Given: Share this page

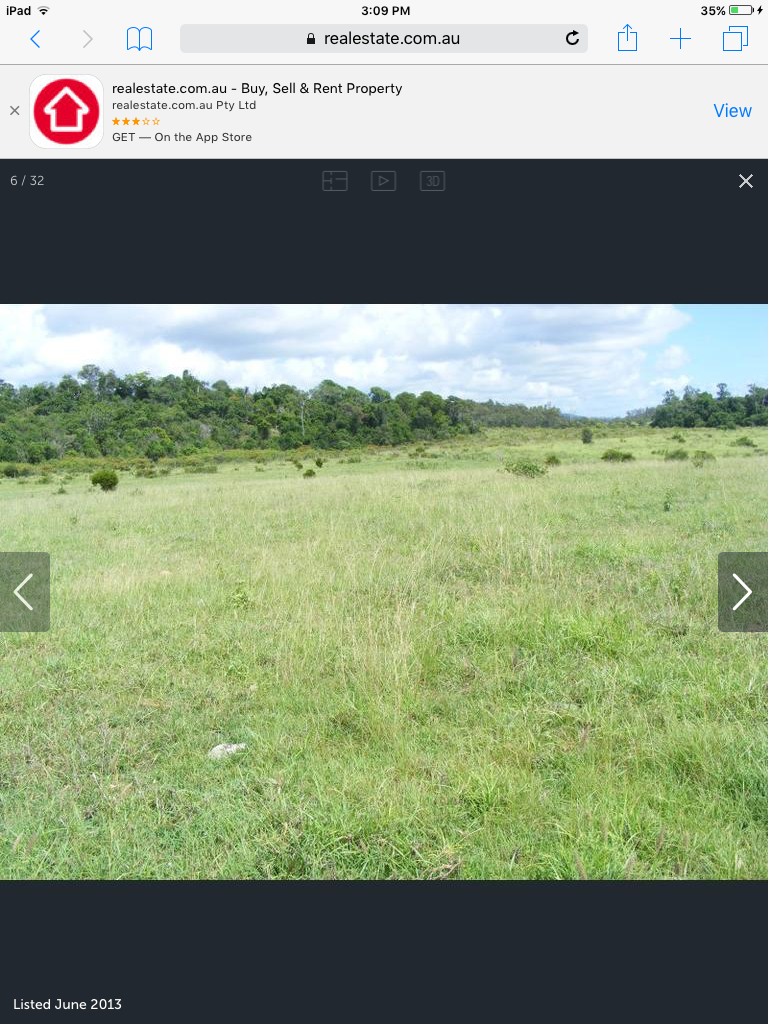Looking at the screenshot, I should pyautogui.click(x=627, y=39).
